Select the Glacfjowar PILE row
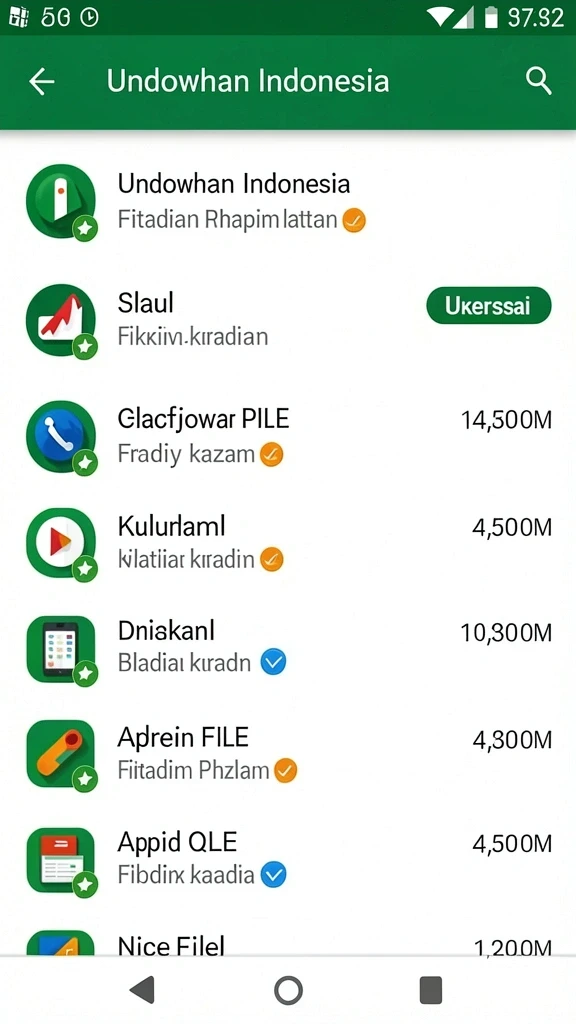This screenshot has width=576, height=1024. pyautogui.click(x=288, y=436)
